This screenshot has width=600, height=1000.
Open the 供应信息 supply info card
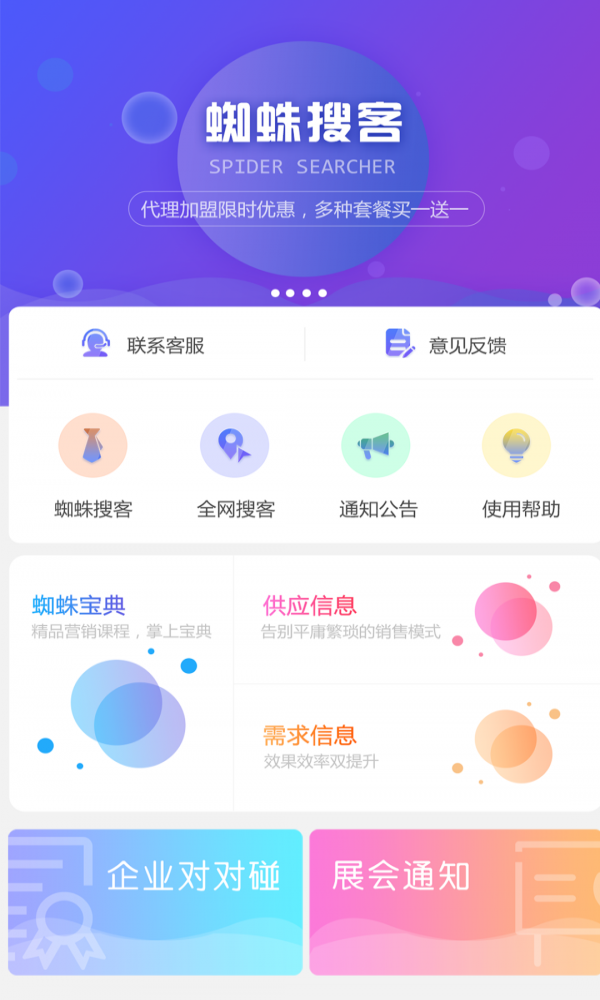415,620
